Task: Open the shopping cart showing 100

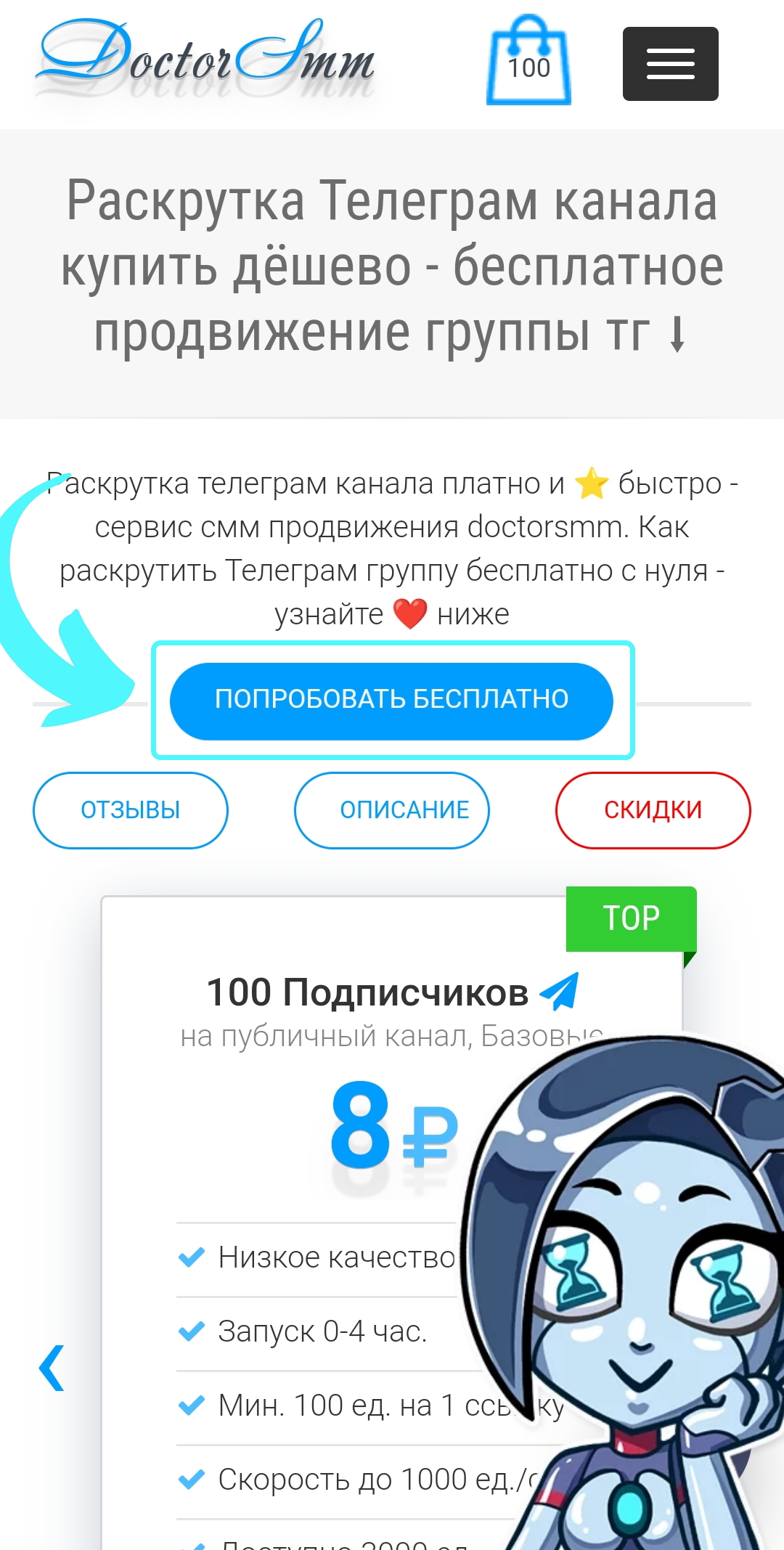Action: pos(528,62)
